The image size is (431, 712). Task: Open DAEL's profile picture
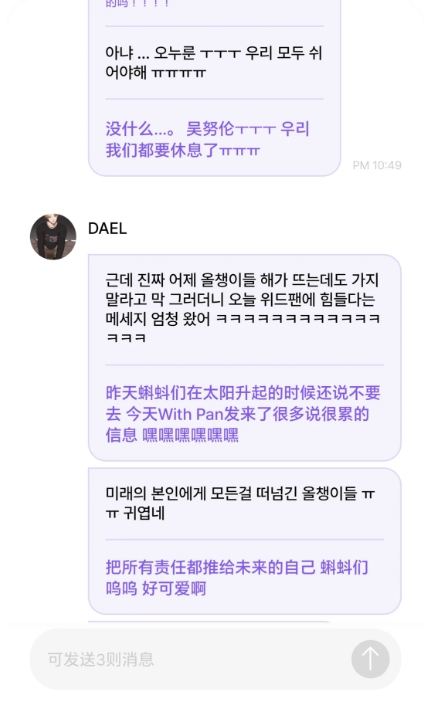point(53,237)
